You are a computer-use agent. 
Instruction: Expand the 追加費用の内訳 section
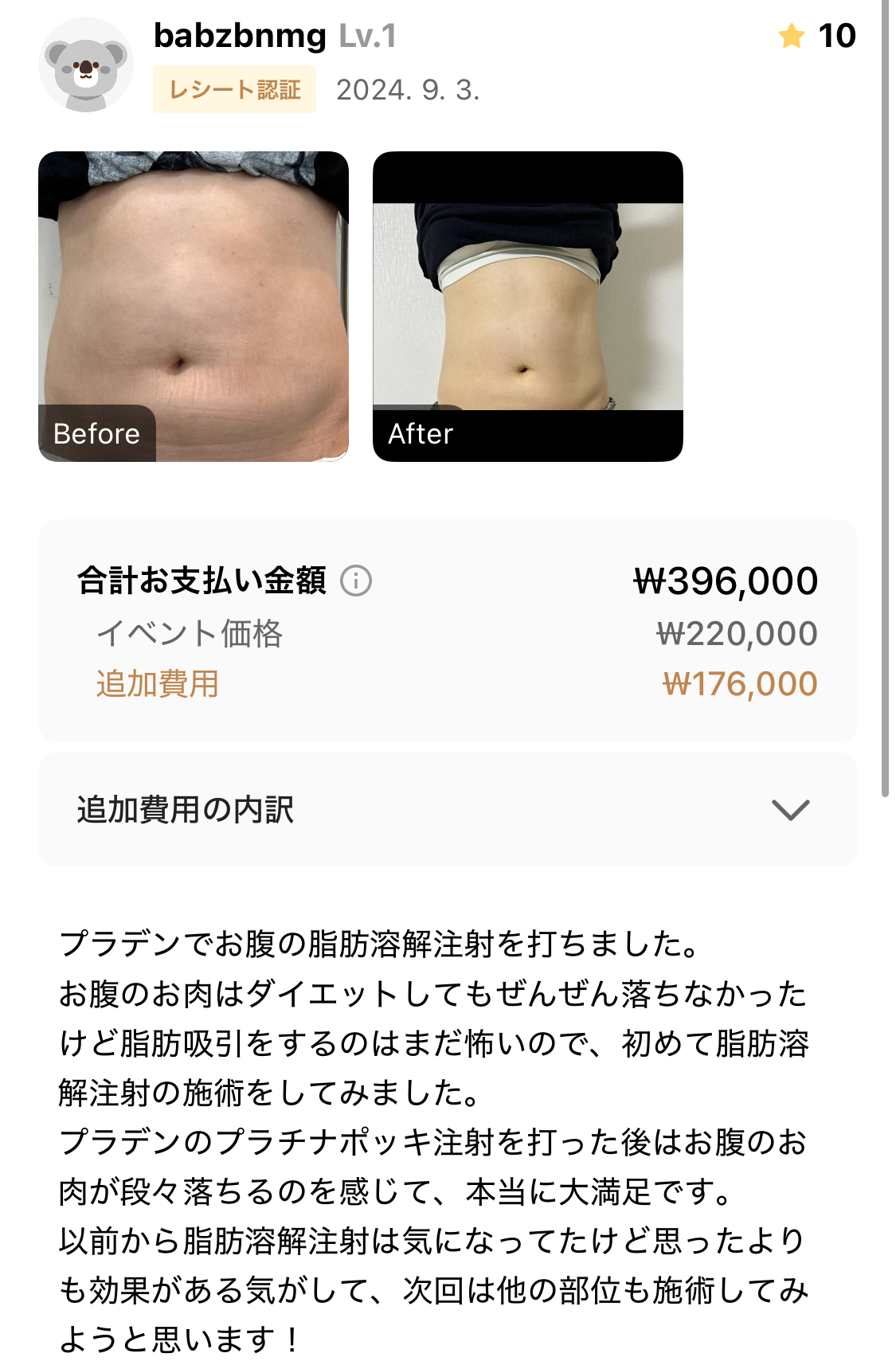click(790, 809)
